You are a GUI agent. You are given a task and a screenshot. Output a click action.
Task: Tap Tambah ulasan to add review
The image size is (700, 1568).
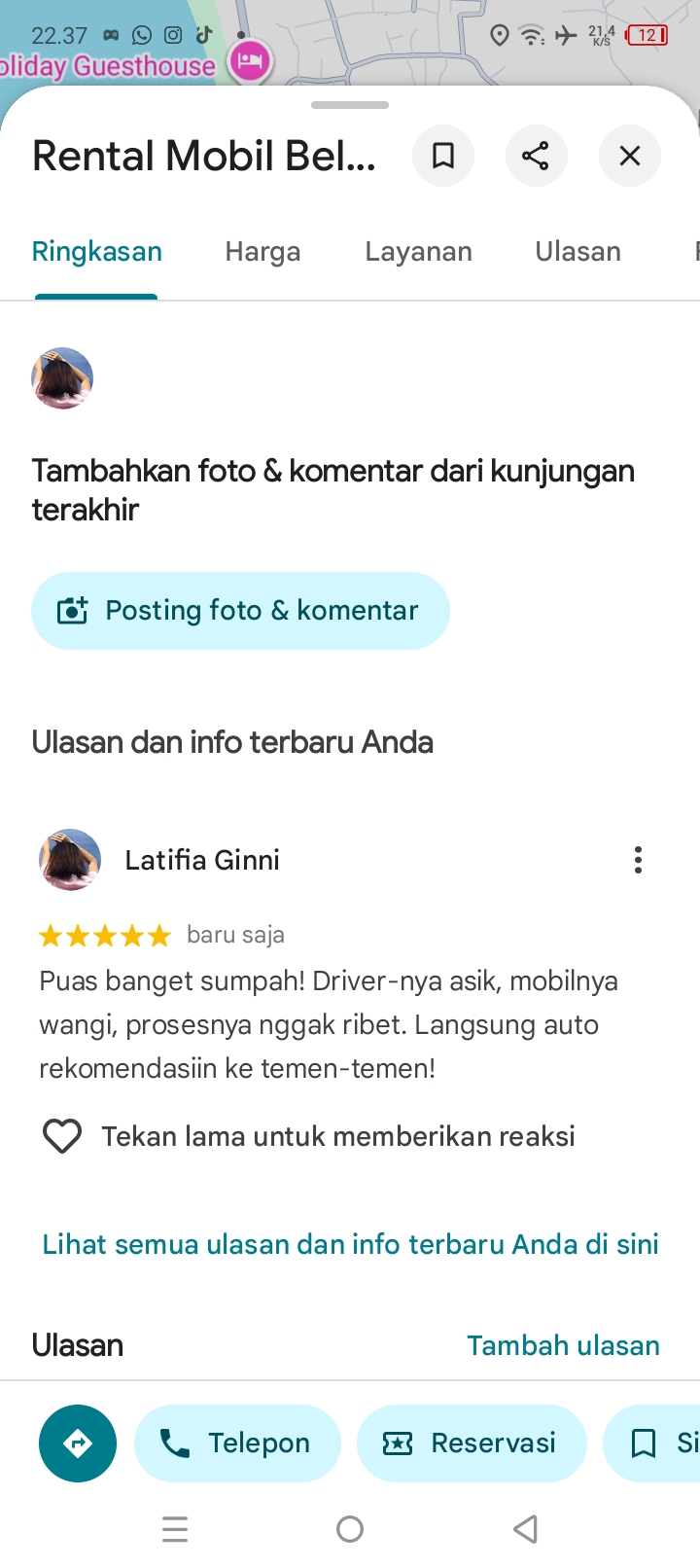563,1345
